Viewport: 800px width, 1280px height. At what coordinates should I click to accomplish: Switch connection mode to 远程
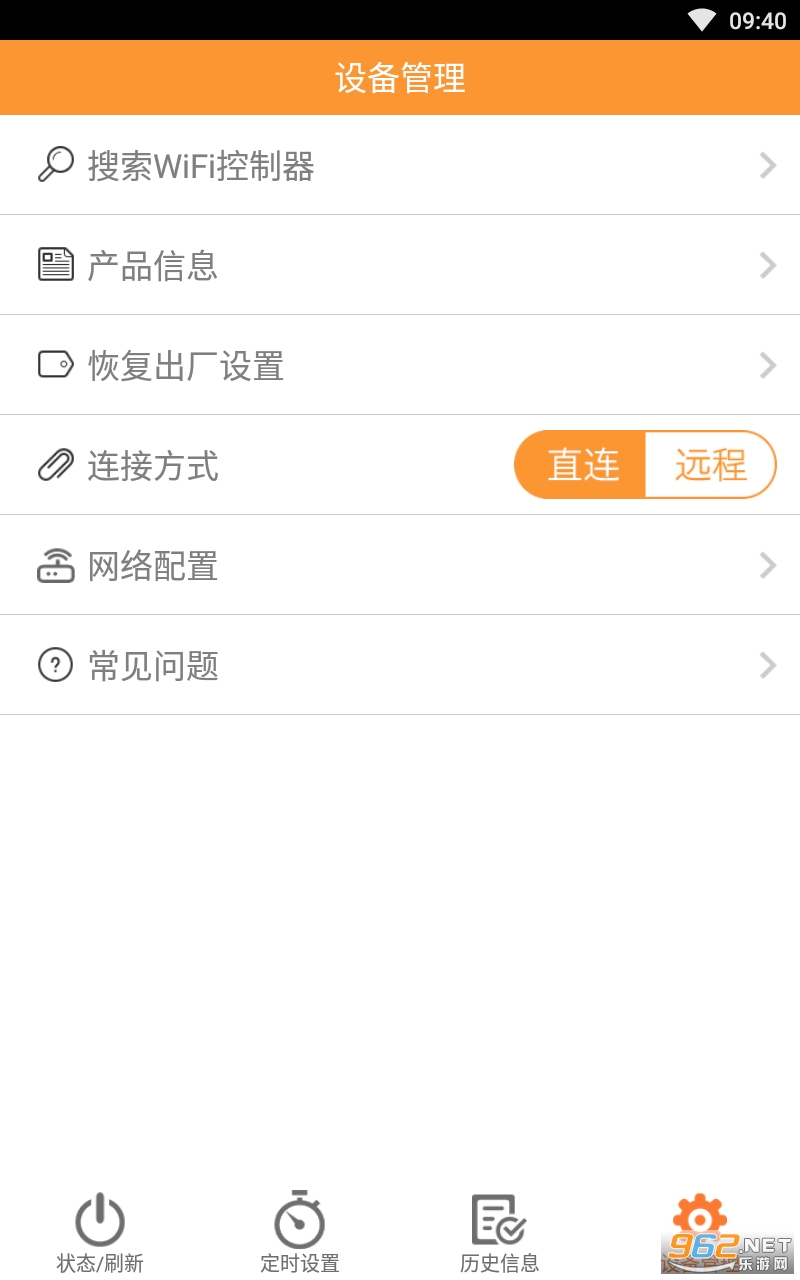(x=710, y=465)
